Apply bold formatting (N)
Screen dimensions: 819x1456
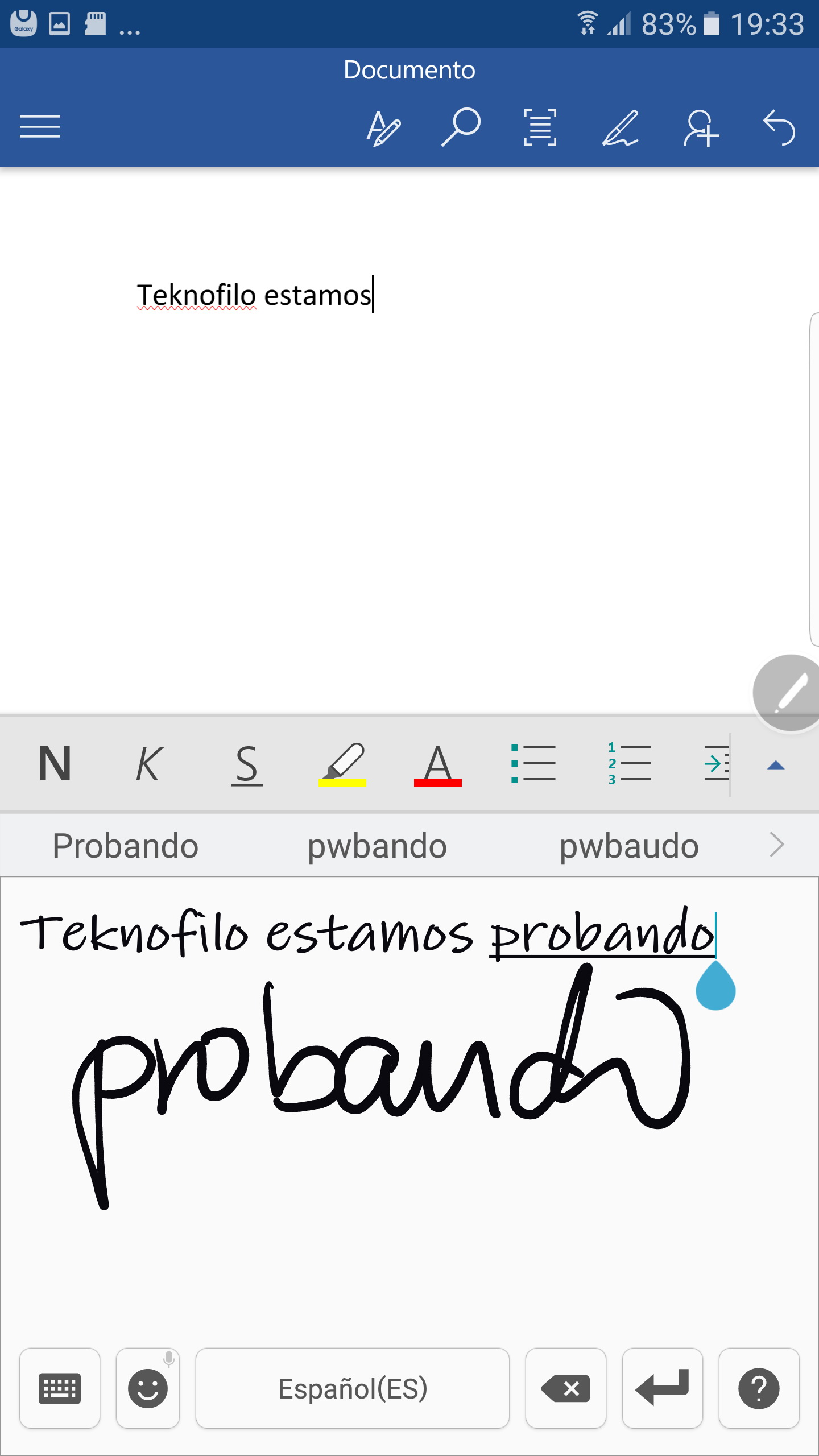pyautogui.click(x=55, y=764)
